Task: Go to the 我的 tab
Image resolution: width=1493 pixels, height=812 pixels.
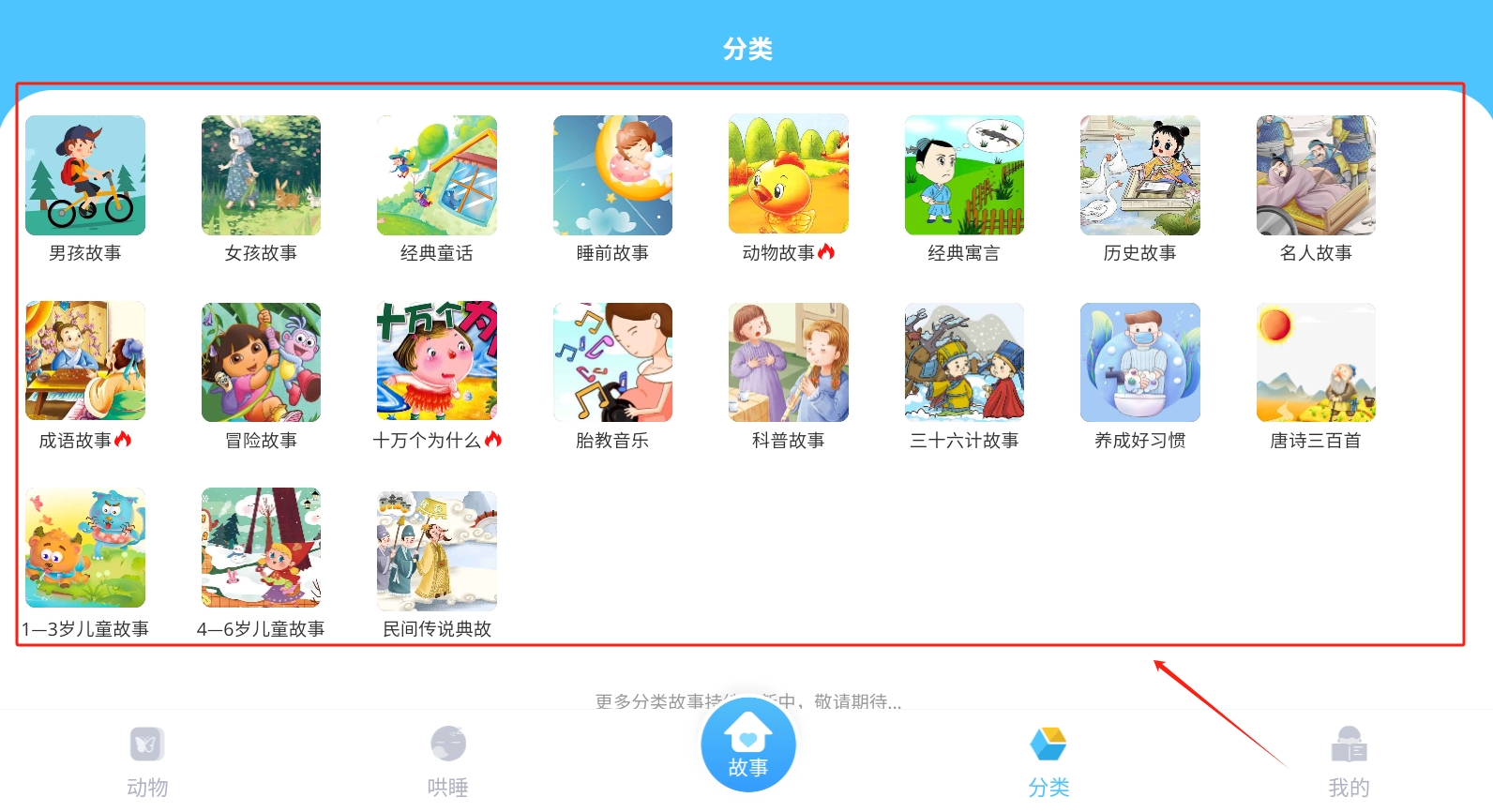Action: (1349, 761)
